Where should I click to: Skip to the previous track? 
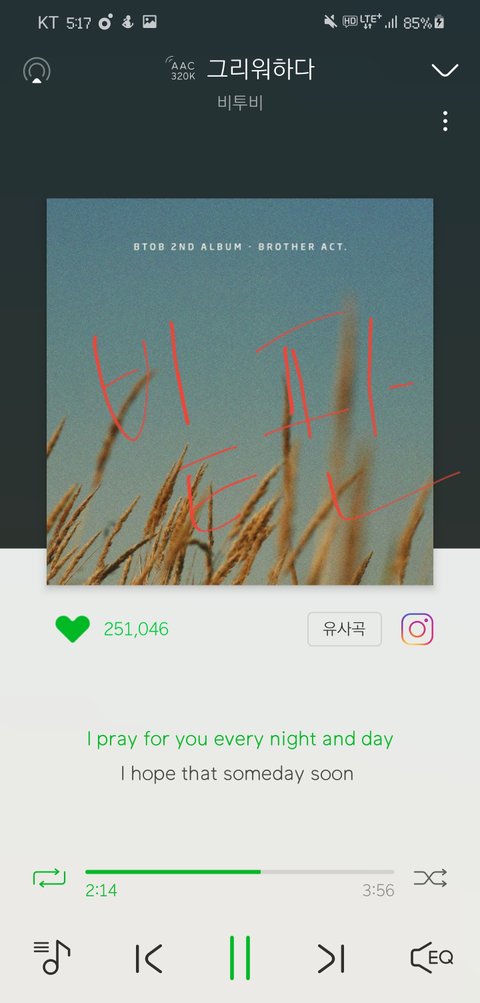pyautogui.click(x=148, y=959)
